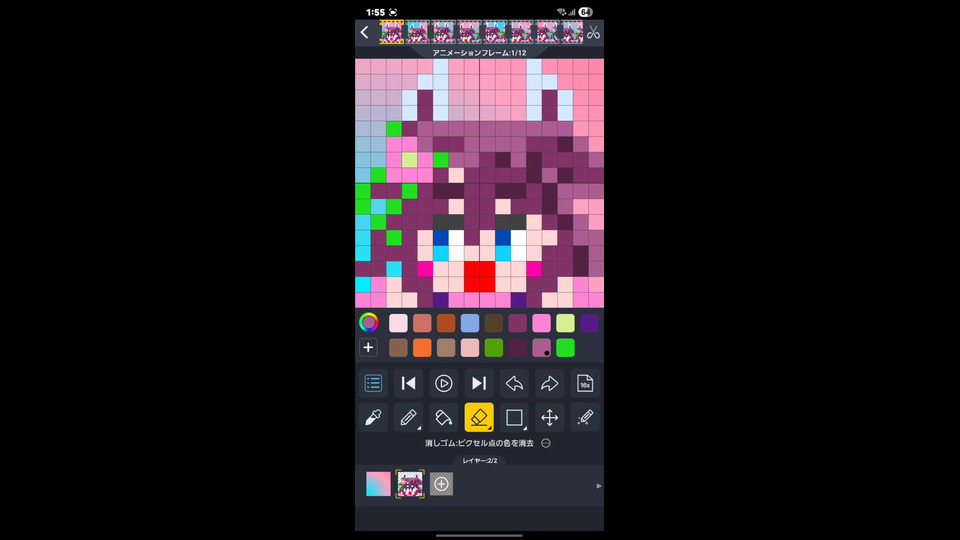Open the 16x canvas size option
The image size is (960, 540).
tap(585, 383)
